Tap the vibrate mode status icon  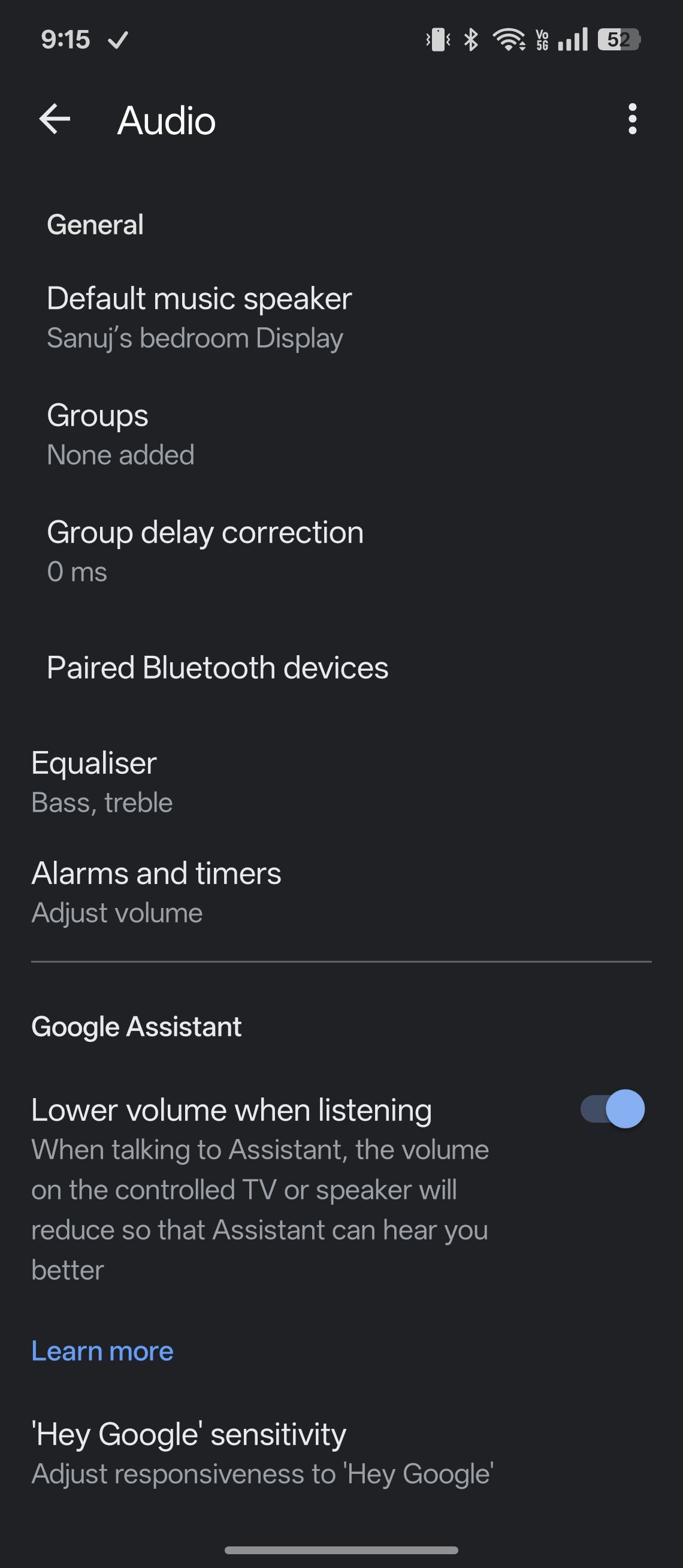(439, 38)
